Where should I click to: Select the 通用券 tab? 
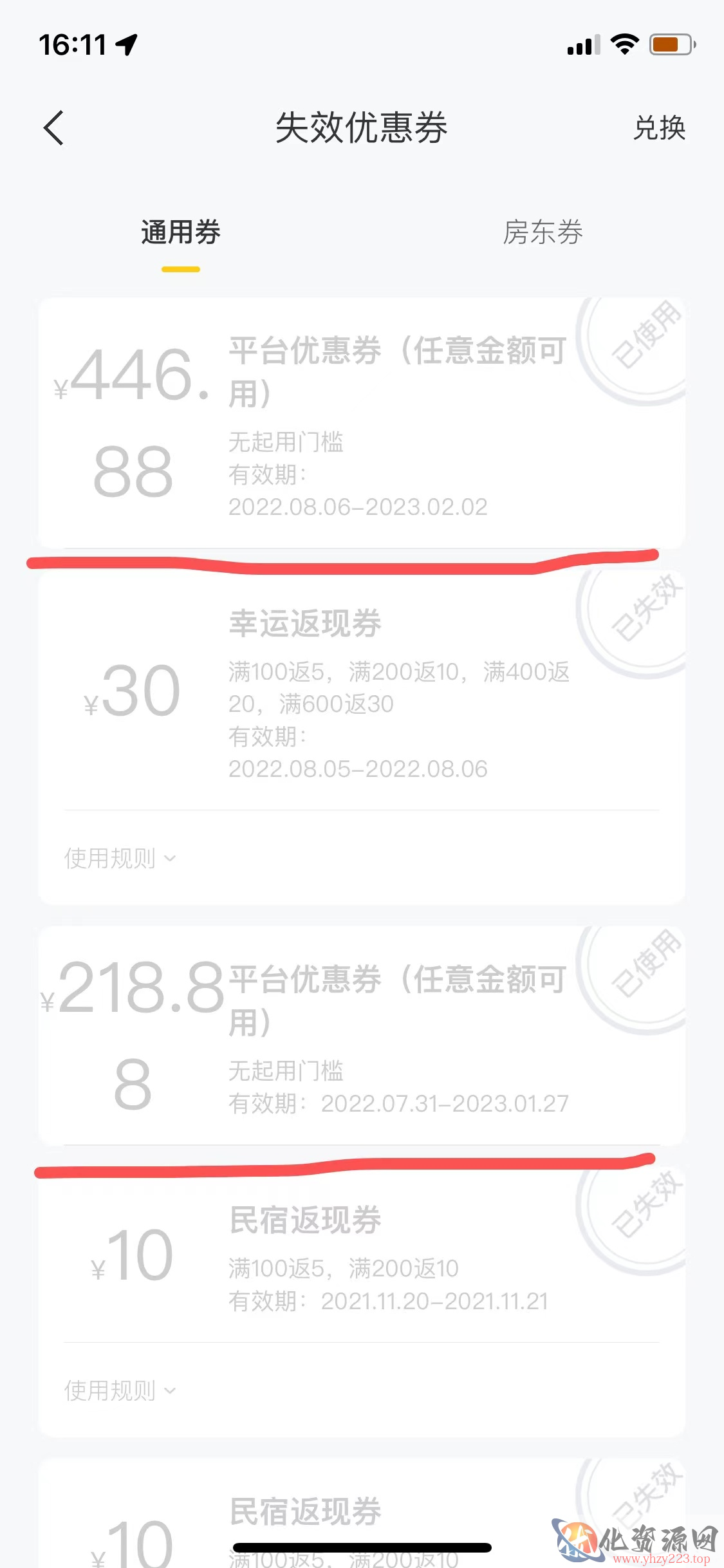point(181,232)
